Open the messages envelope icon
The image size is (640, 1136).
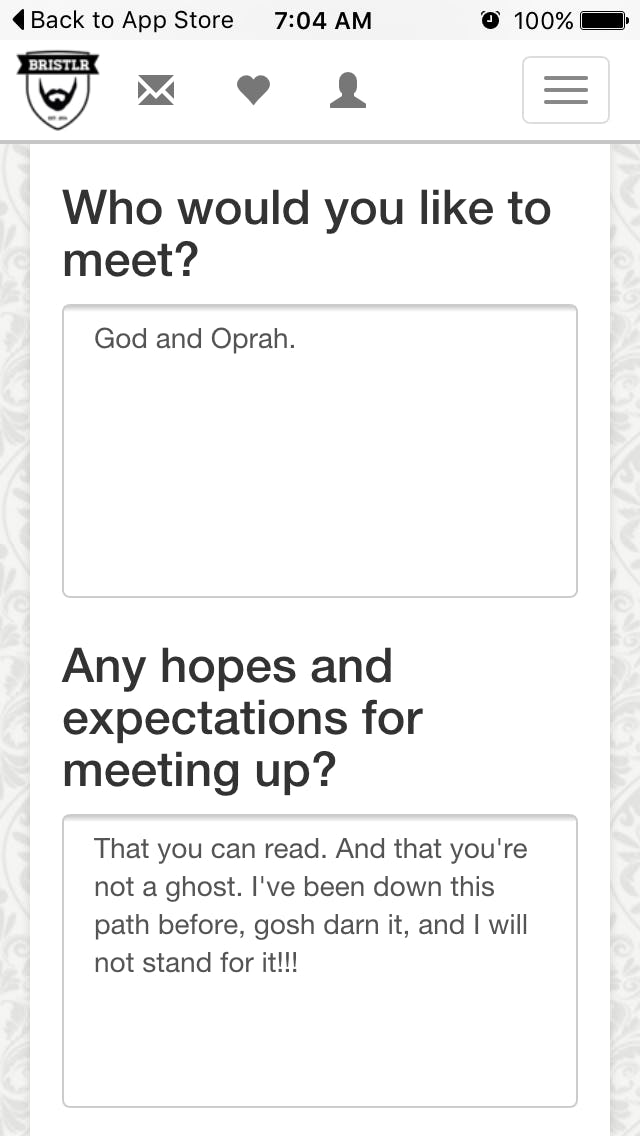click(x=155, y=91)
